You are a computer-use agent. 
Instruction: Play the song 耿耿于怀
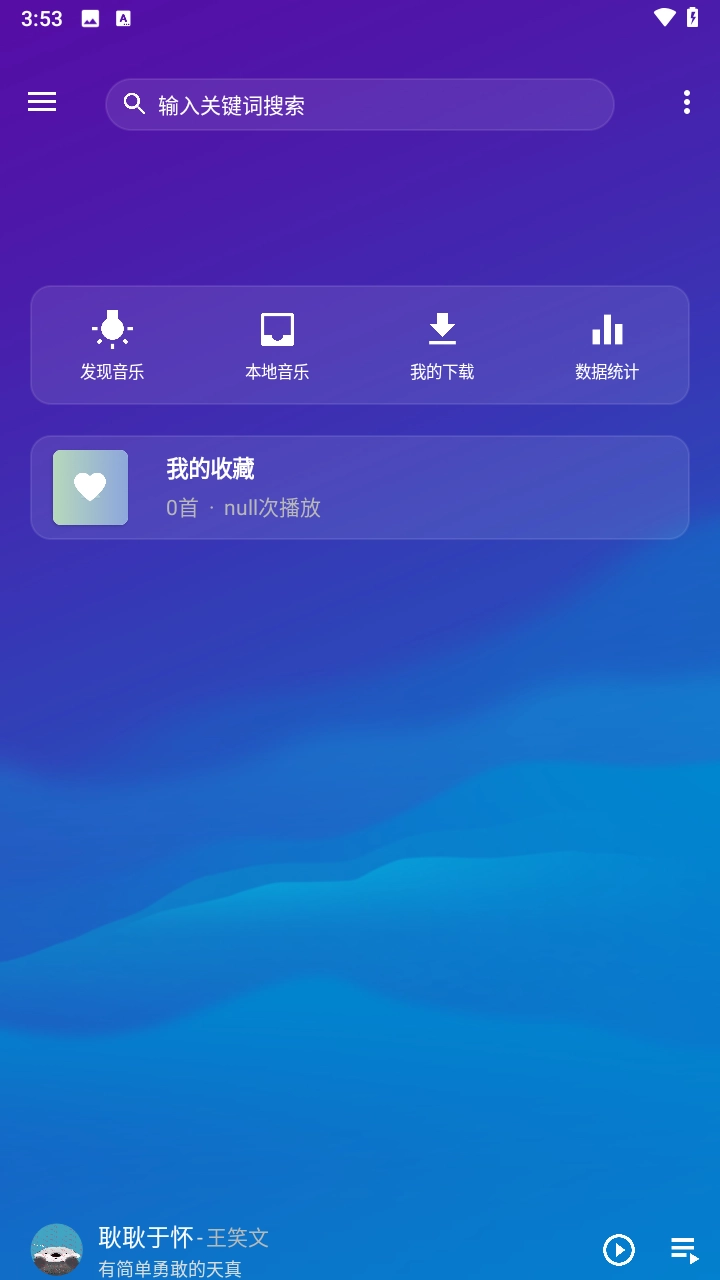(618, 1249)
